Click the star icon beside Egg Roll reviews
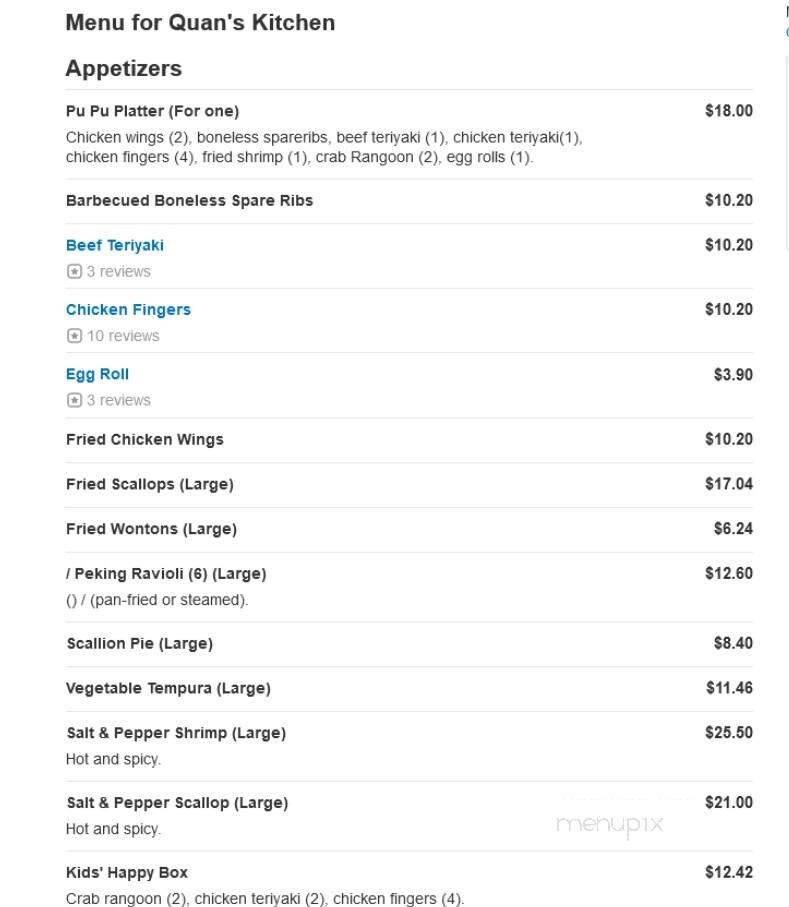789x907 pixels. point(73,399)
